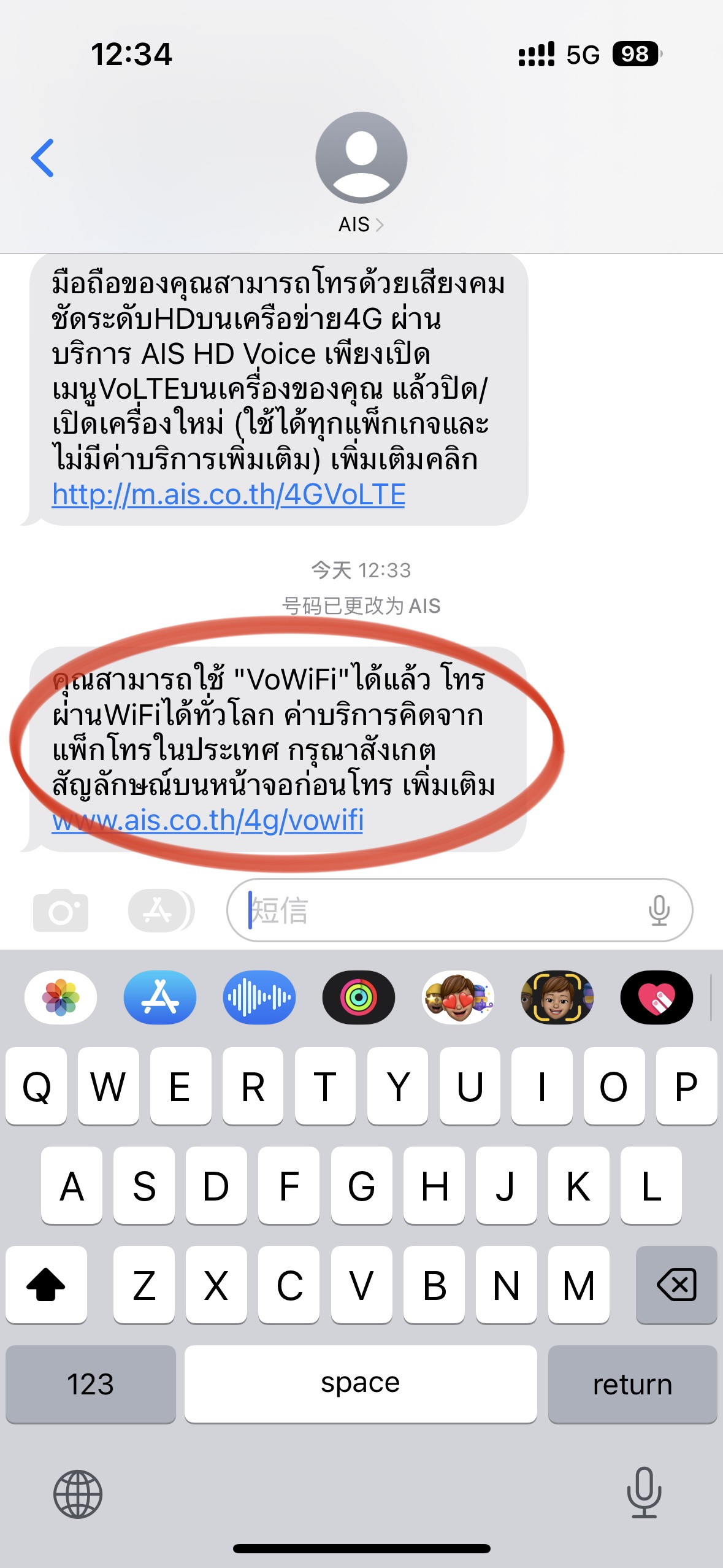Viewport: 723px width, 1568px height.
Task: Open the Photos app in the app strip
Action: [x=61, y=997]
